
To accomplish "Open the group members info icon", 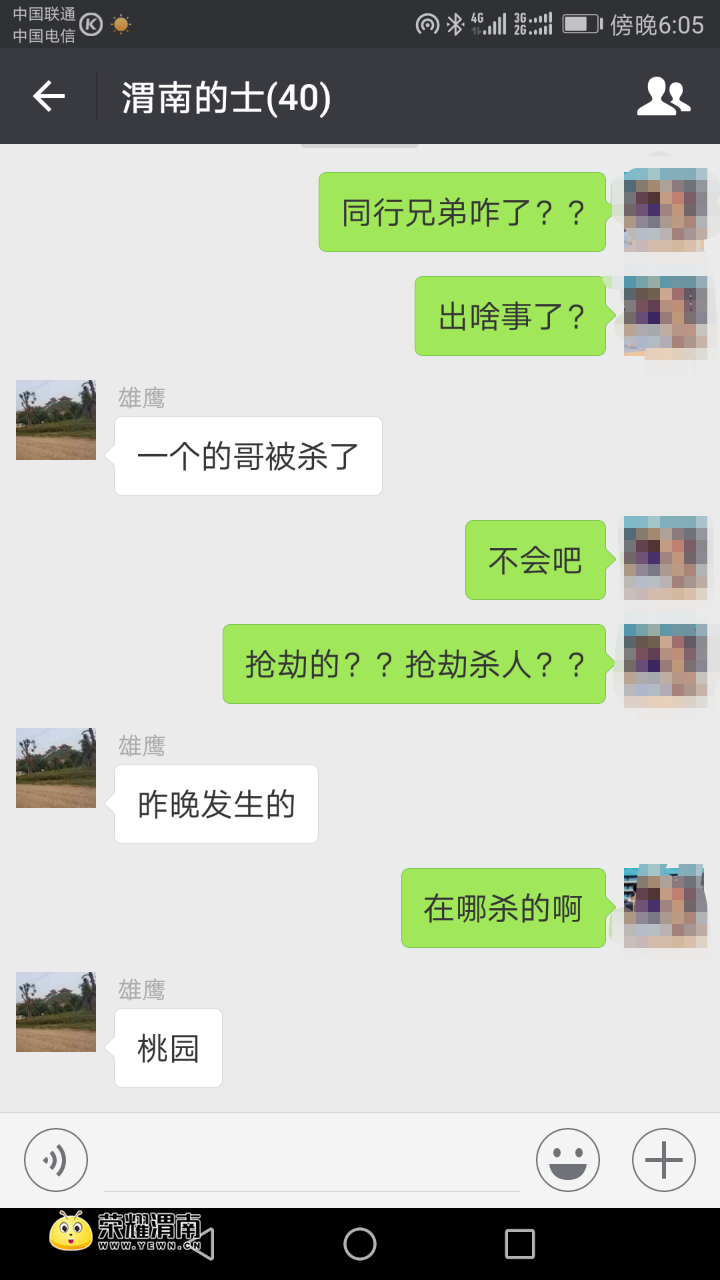I will [x=663, y=96].
